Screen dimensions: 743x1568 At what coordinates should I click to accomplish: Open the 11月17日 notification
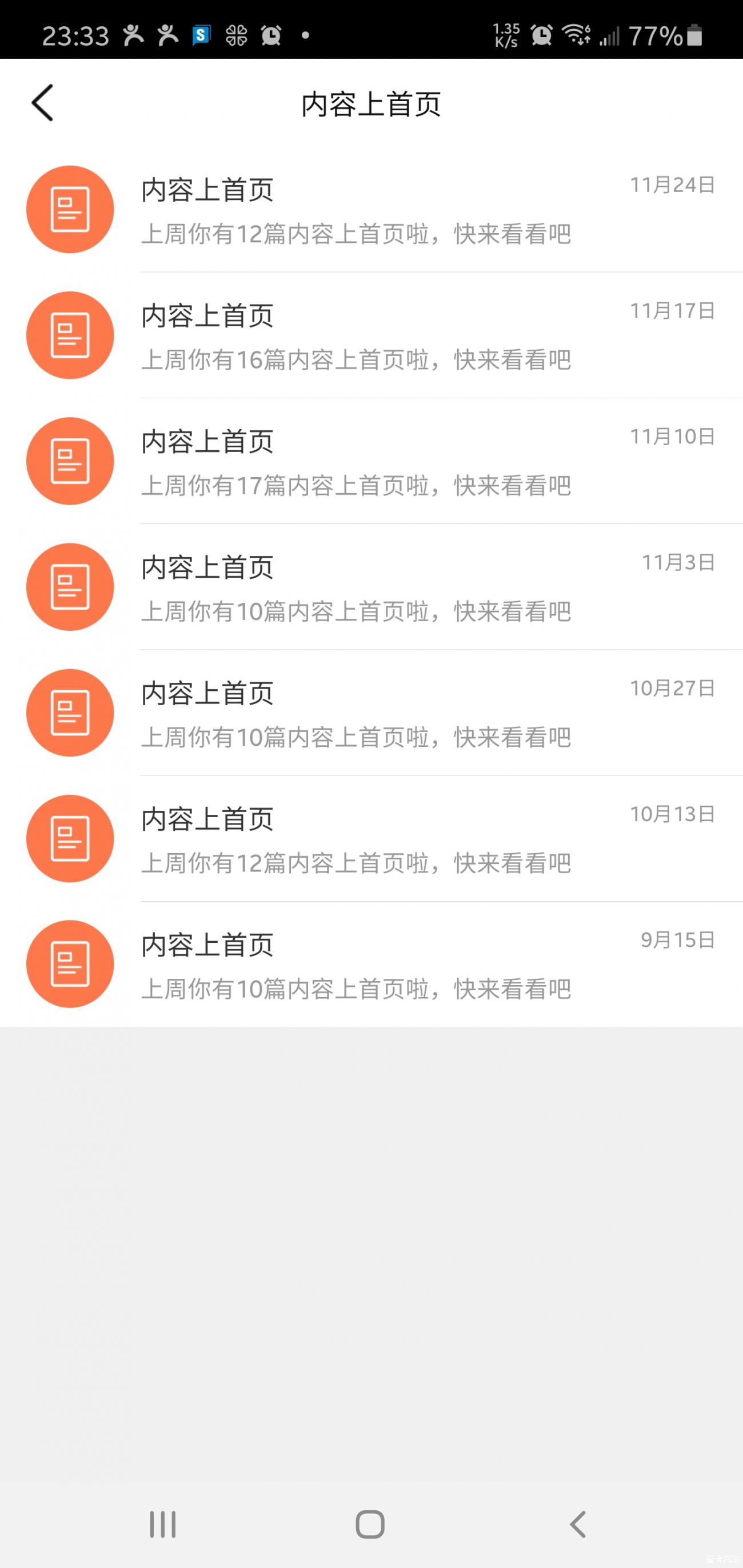[x=371, y=335]
